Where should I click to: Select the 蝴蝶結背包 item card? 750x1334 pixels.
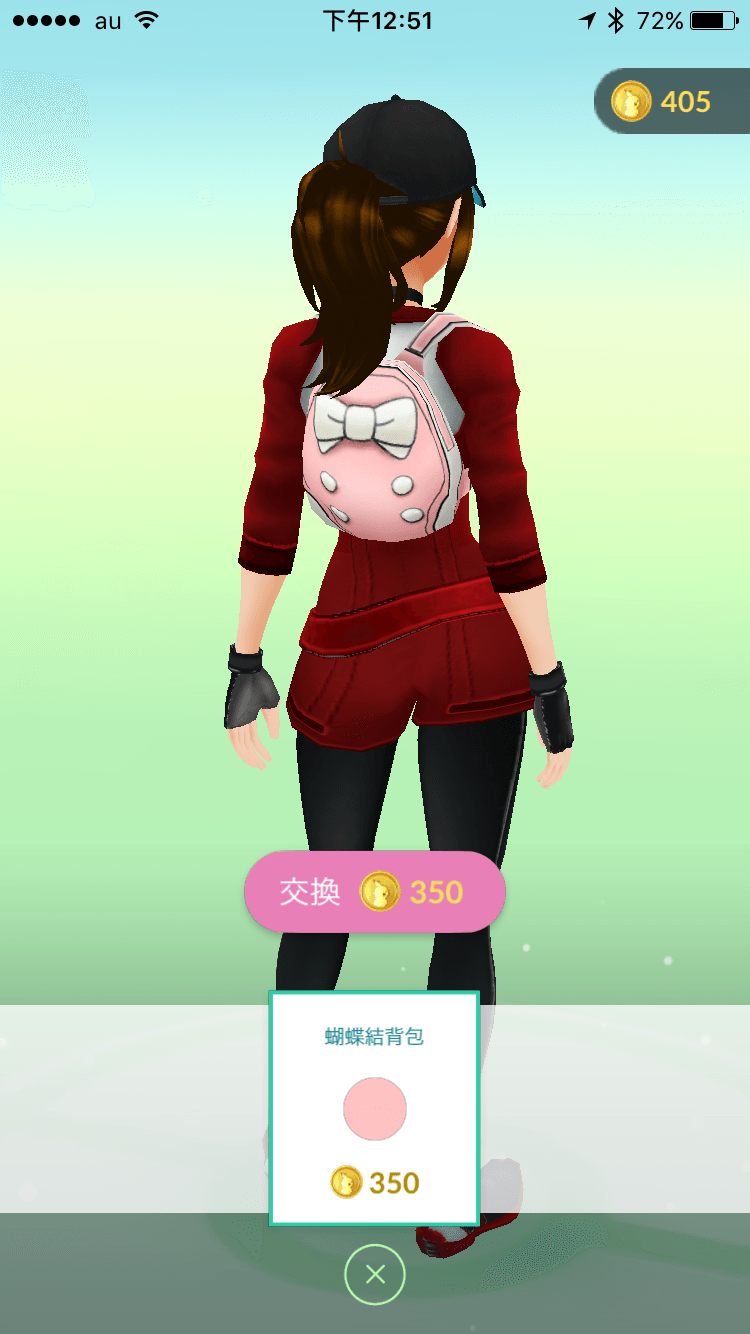point(375,1108)
